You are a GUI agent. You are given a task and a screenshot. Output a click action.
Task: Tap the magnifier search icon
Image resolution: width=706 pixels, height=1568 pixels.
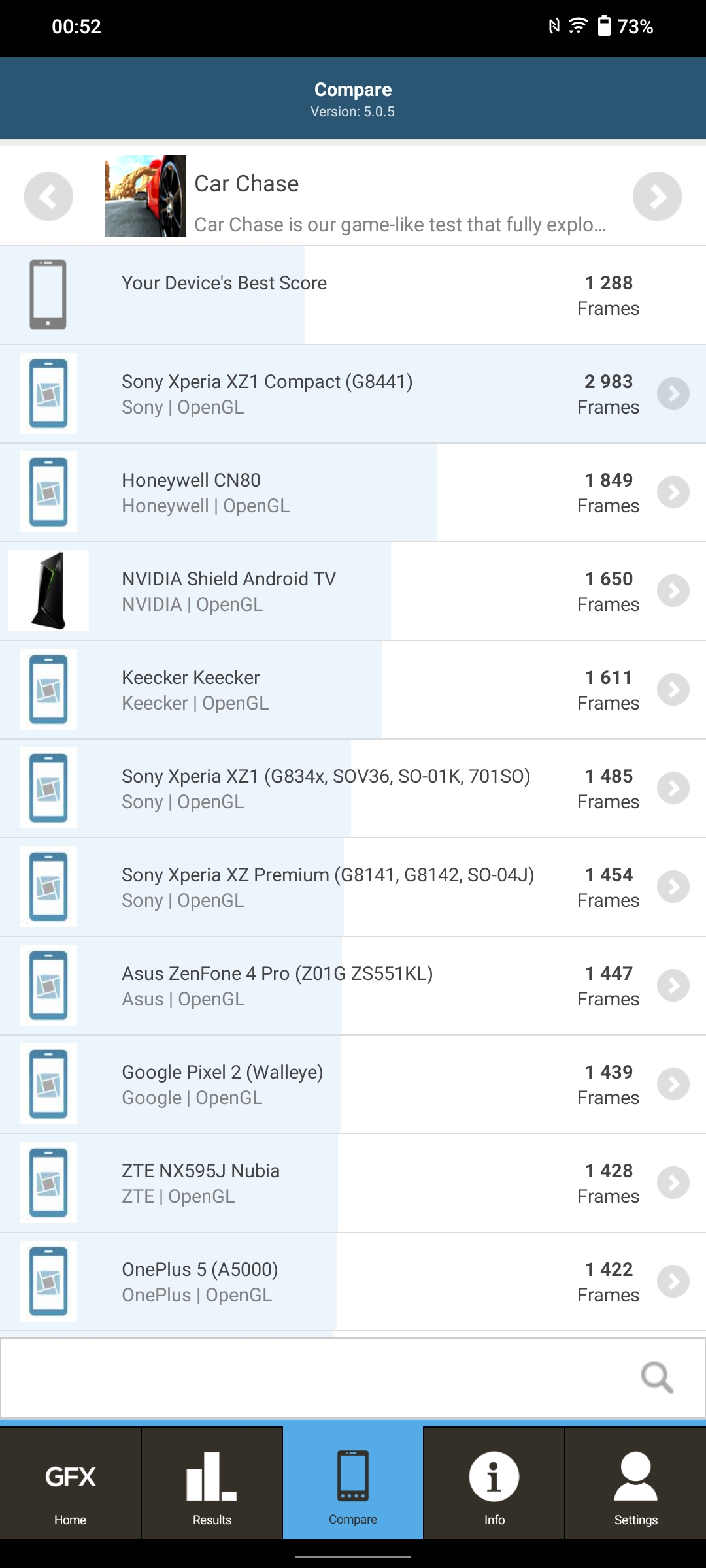point(657,1378)
